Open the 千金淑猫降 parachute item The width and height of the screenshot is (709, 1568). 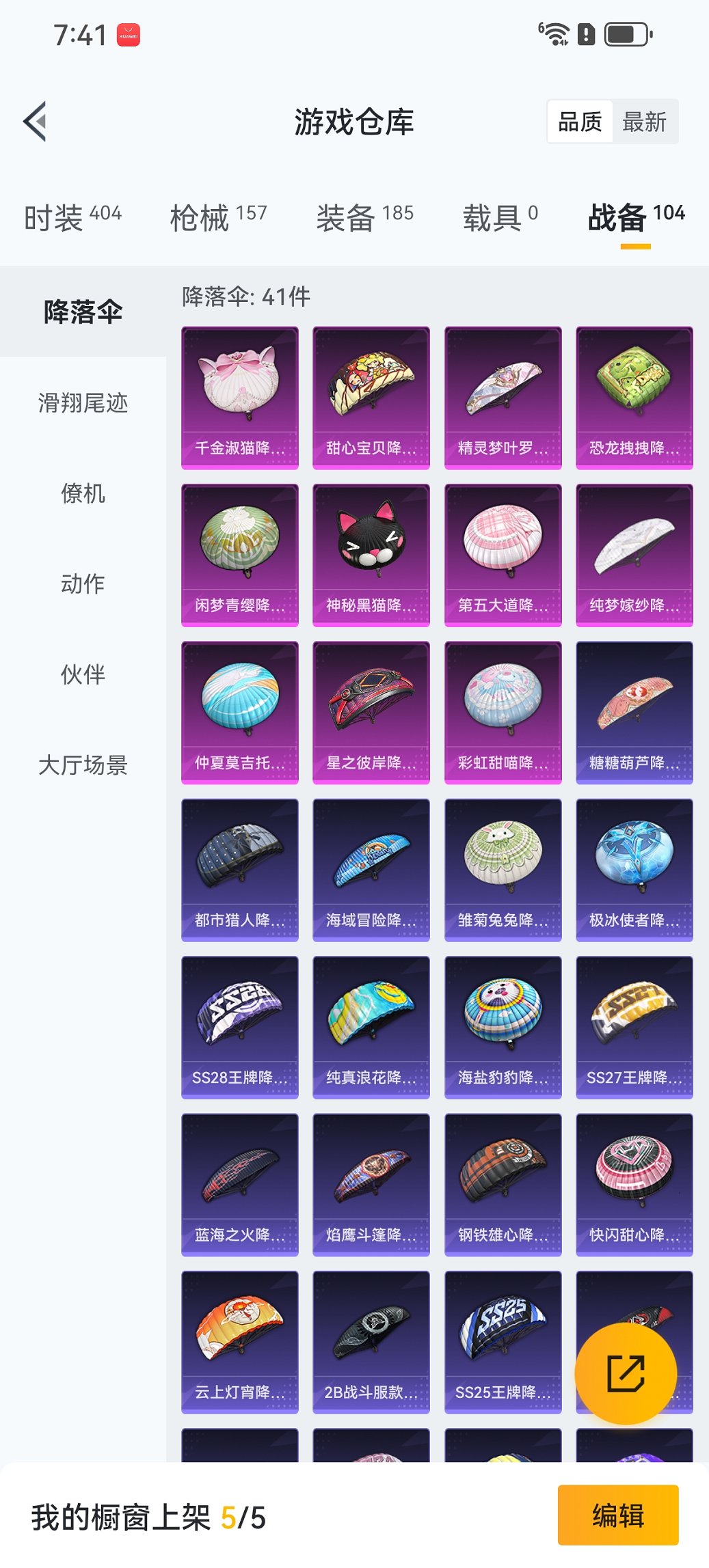240,398
